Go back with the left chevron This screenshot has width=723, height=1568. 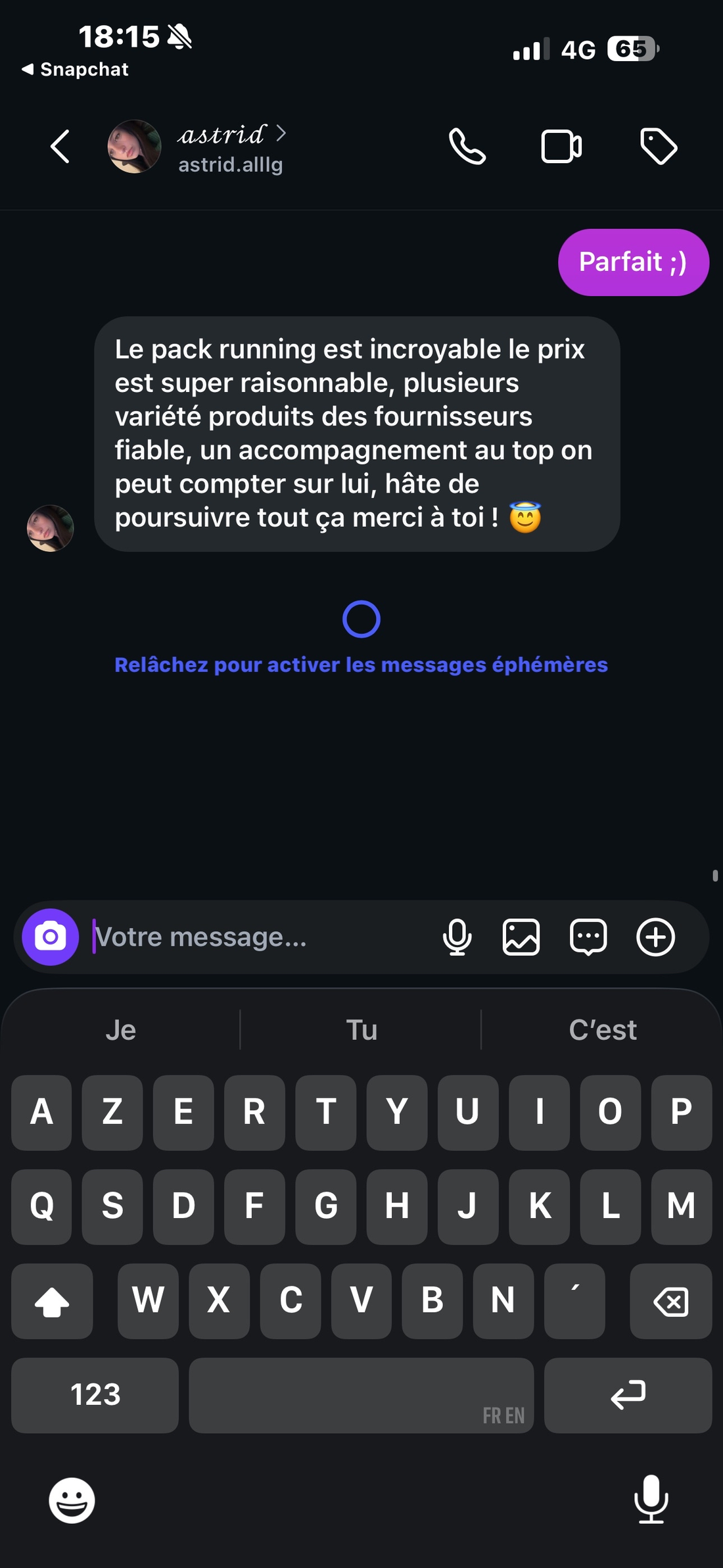60,146
